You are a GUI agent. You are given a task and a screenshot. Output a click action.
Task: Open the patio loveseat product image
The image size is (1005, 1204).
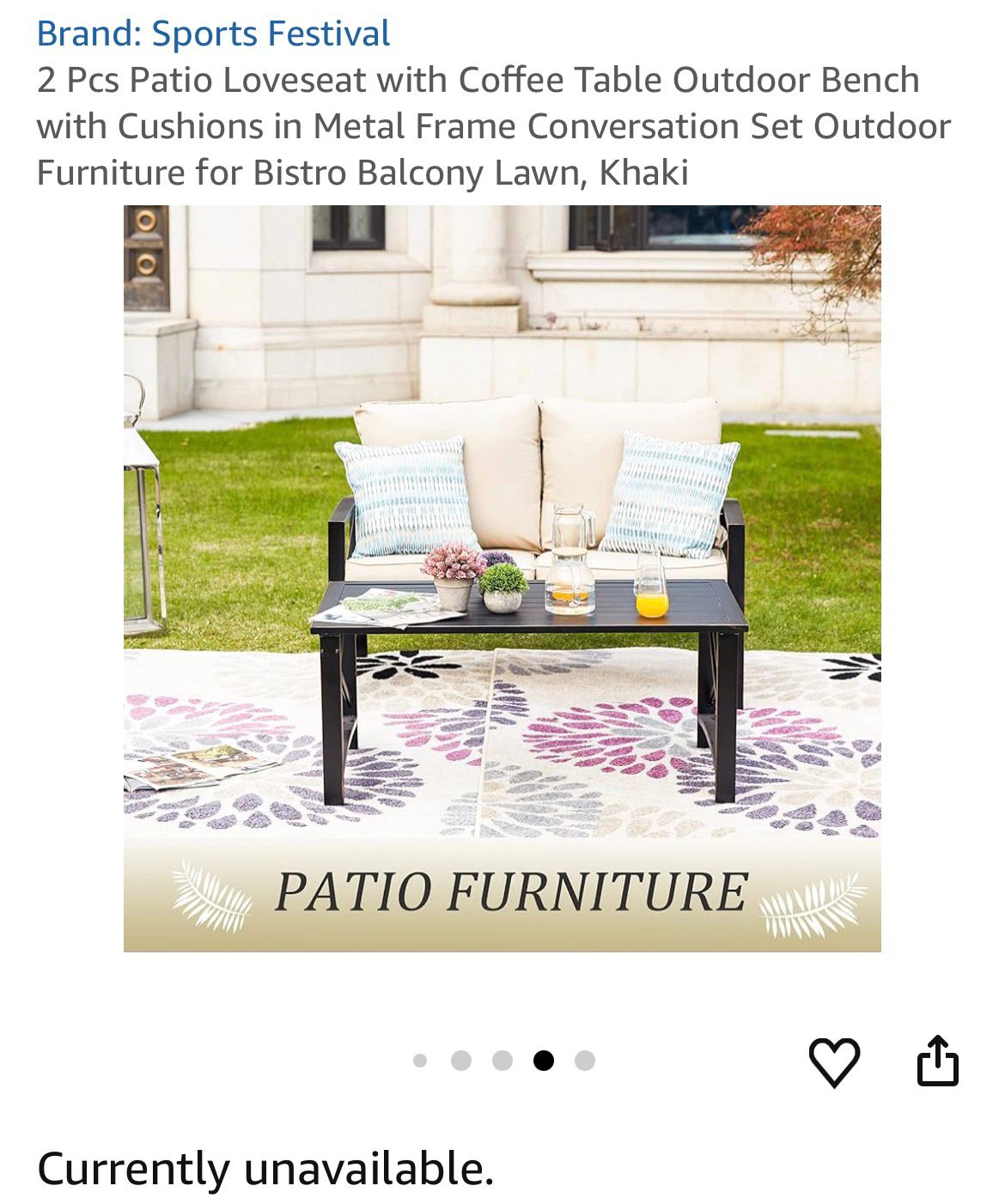(502, 577)
